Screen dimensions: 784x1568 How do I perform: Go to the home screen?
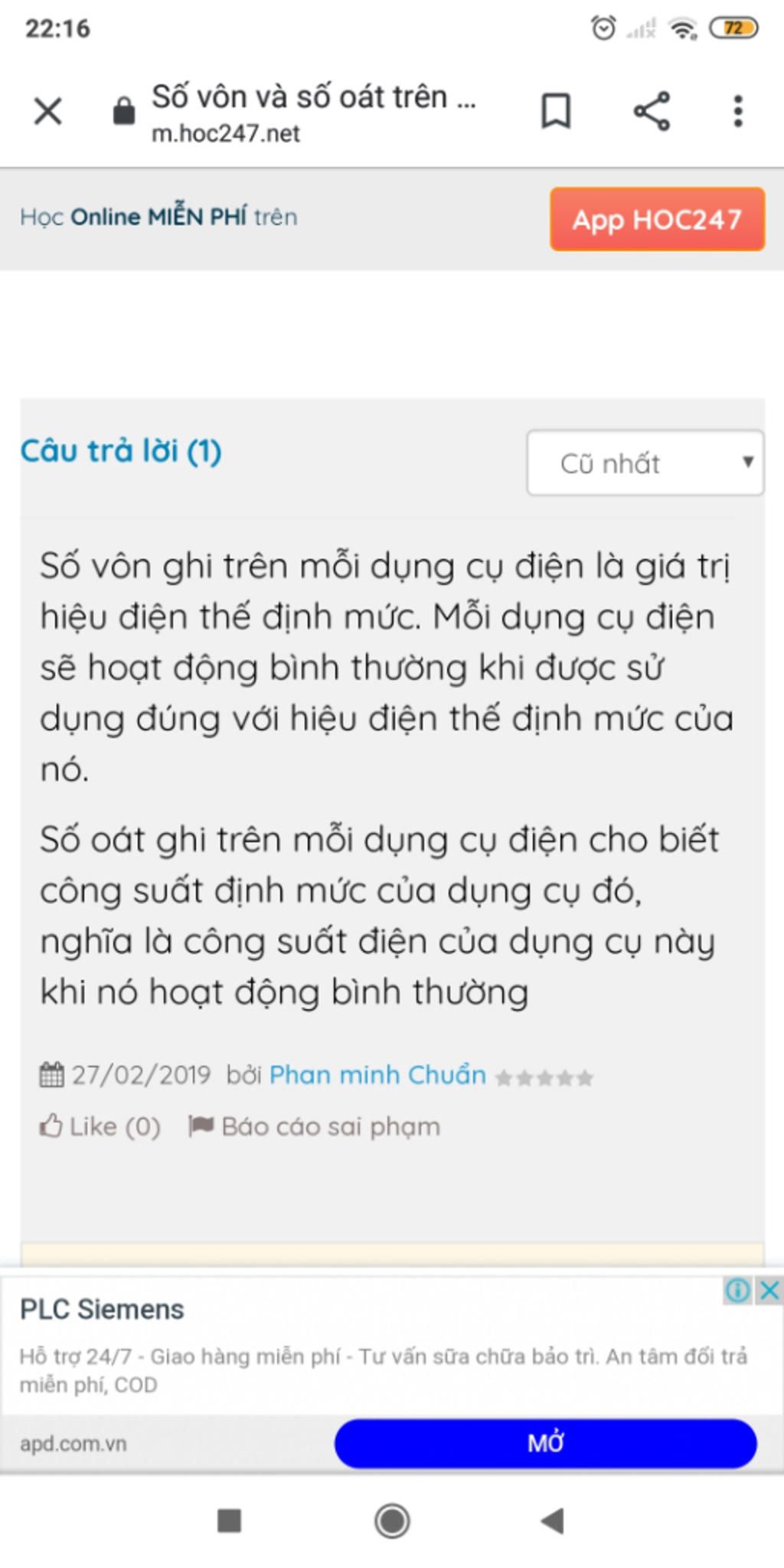pos(392,1521)
